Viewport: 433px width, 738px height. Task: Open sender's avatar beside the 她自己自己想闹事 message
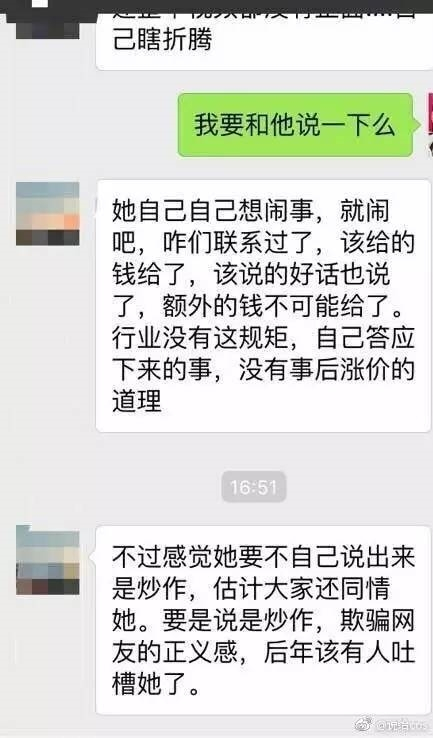(x=48, y=214)
